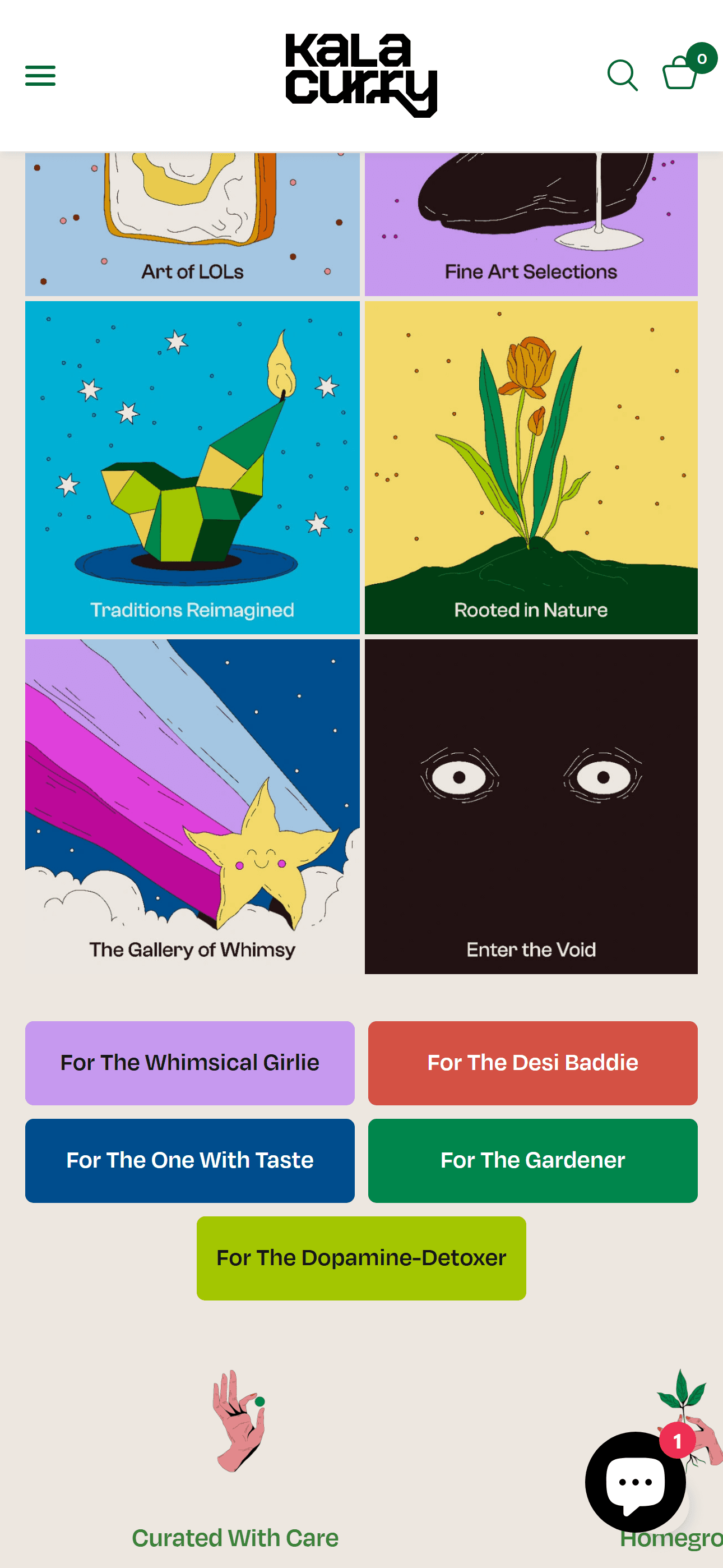Tap the search magnifier icon
Image resolution: width=723 pixels, height=1568 pixels.
[622, 76]
